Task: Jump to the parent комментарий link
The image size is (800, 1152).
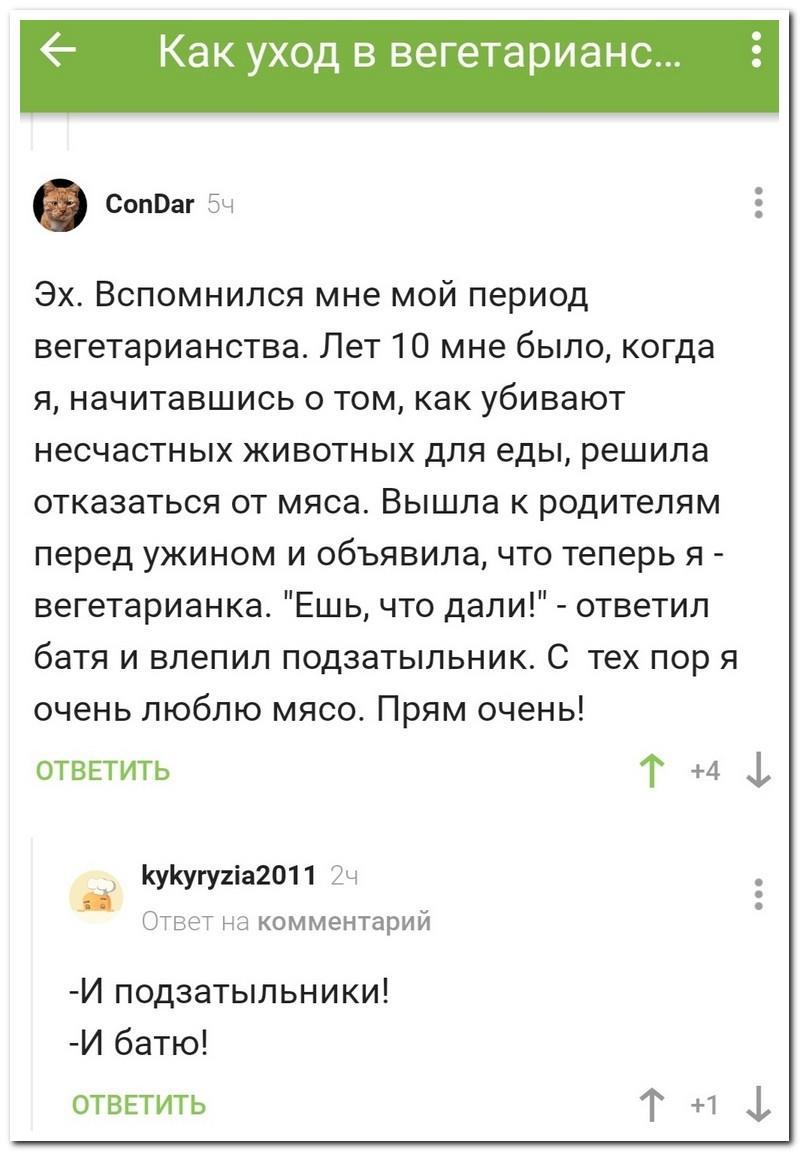Action: point(345,921)
